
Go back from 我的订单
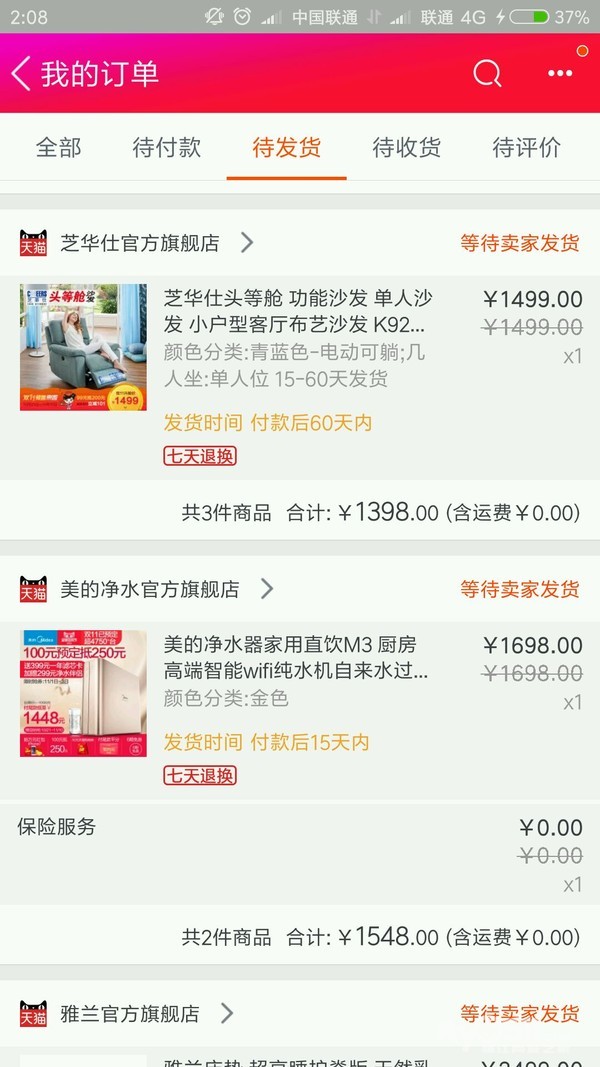(22, 74)
